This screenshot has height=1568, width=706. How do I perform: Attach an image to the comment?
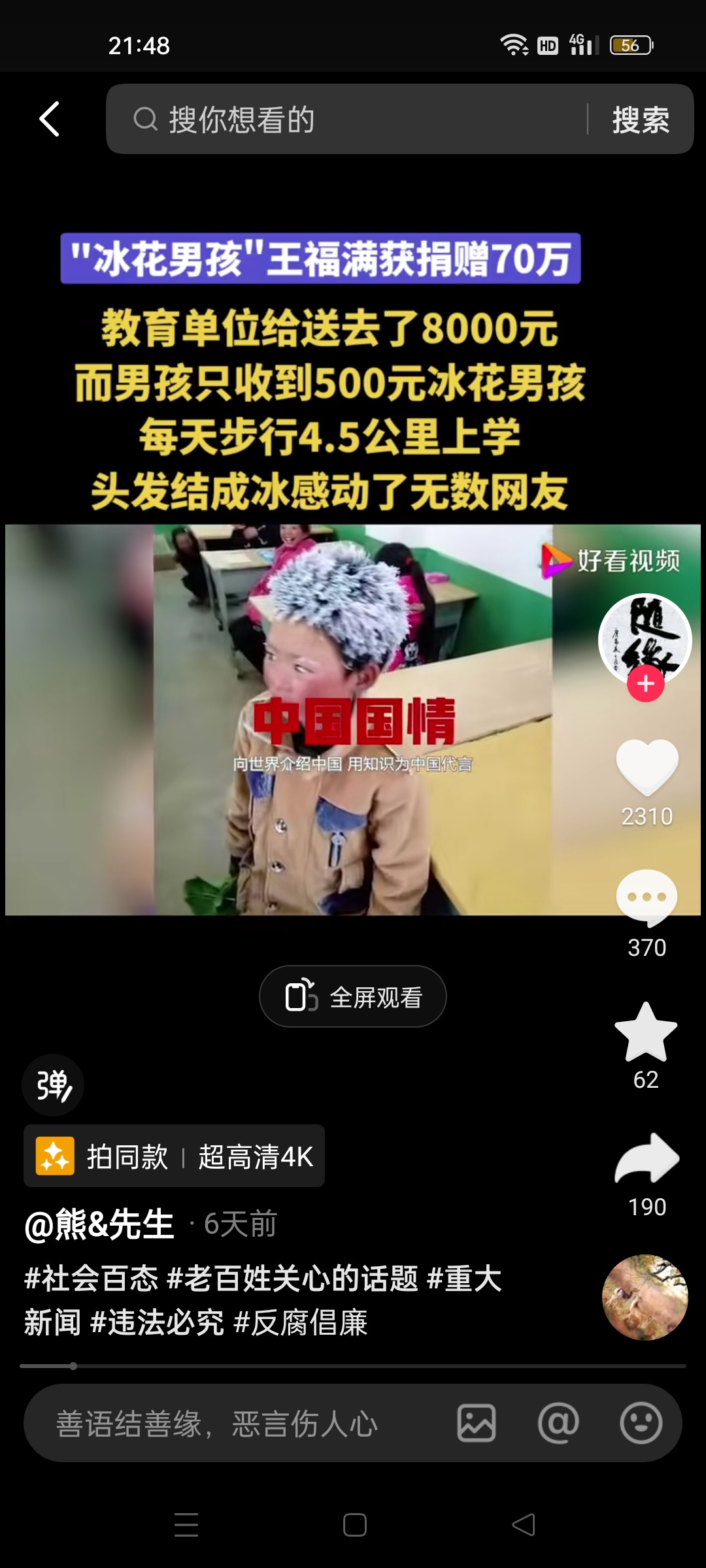point(477,1424)
